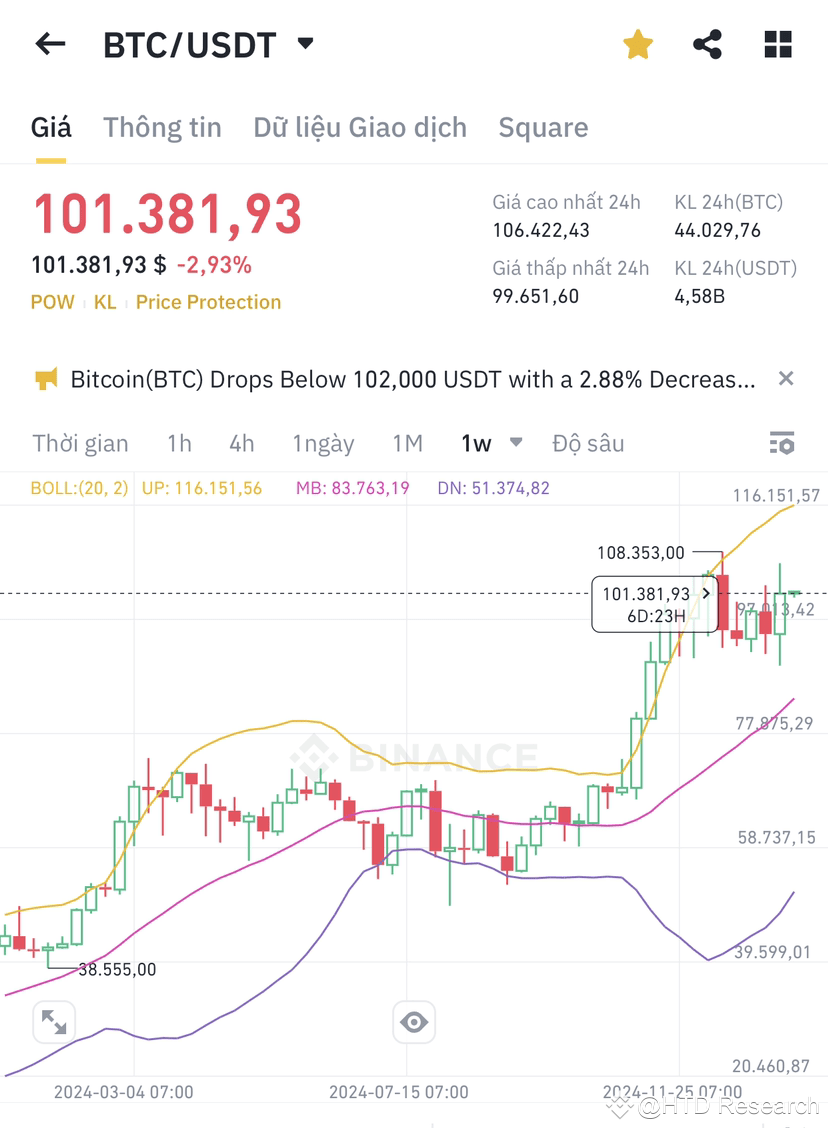Image resolution: width=828 pixels, height=1128 pixels.
Task: Expand the chart to fullscreen view
Action: tap(54, 1022)
